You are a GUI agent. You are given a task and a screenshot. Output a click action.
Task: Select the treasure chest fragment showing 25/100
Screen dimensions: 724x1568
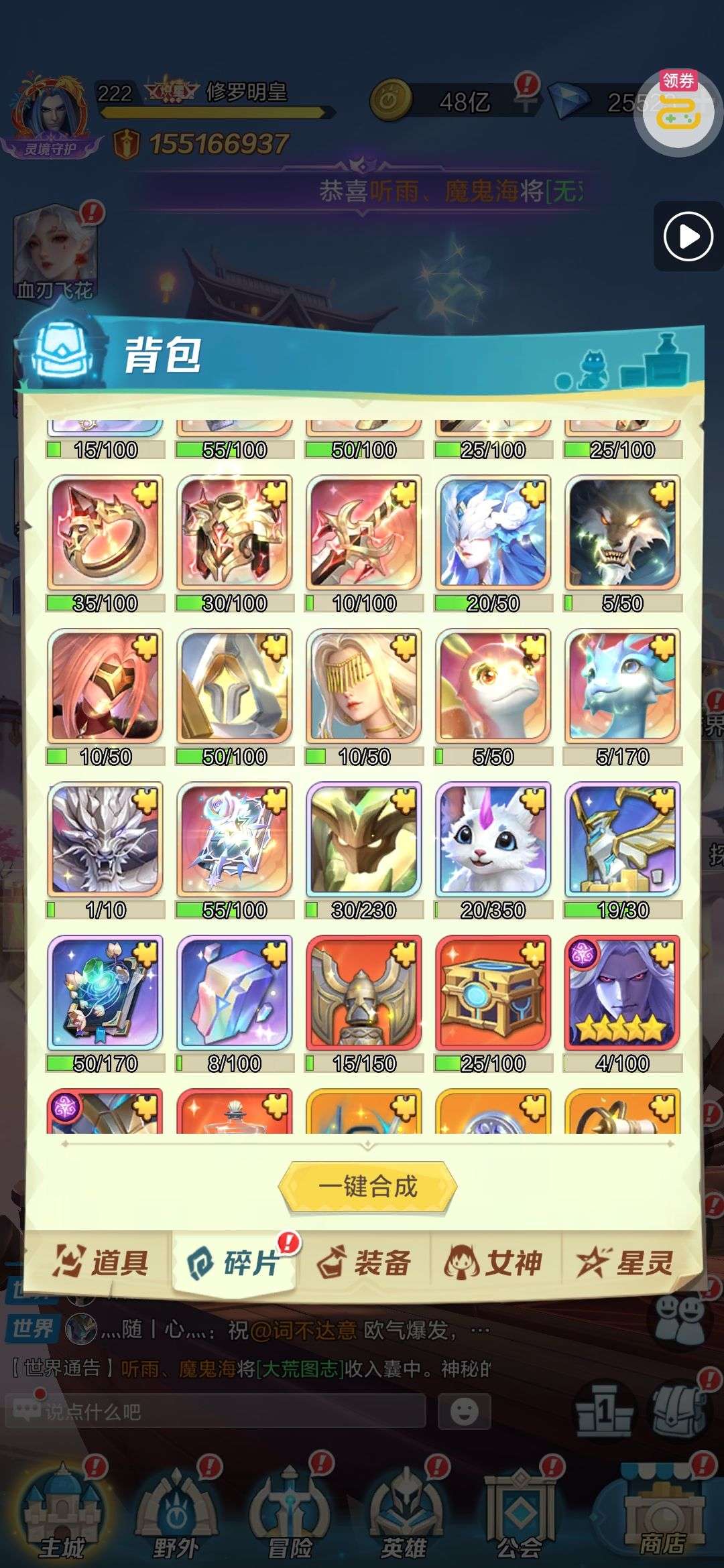[x=493, y=993]
